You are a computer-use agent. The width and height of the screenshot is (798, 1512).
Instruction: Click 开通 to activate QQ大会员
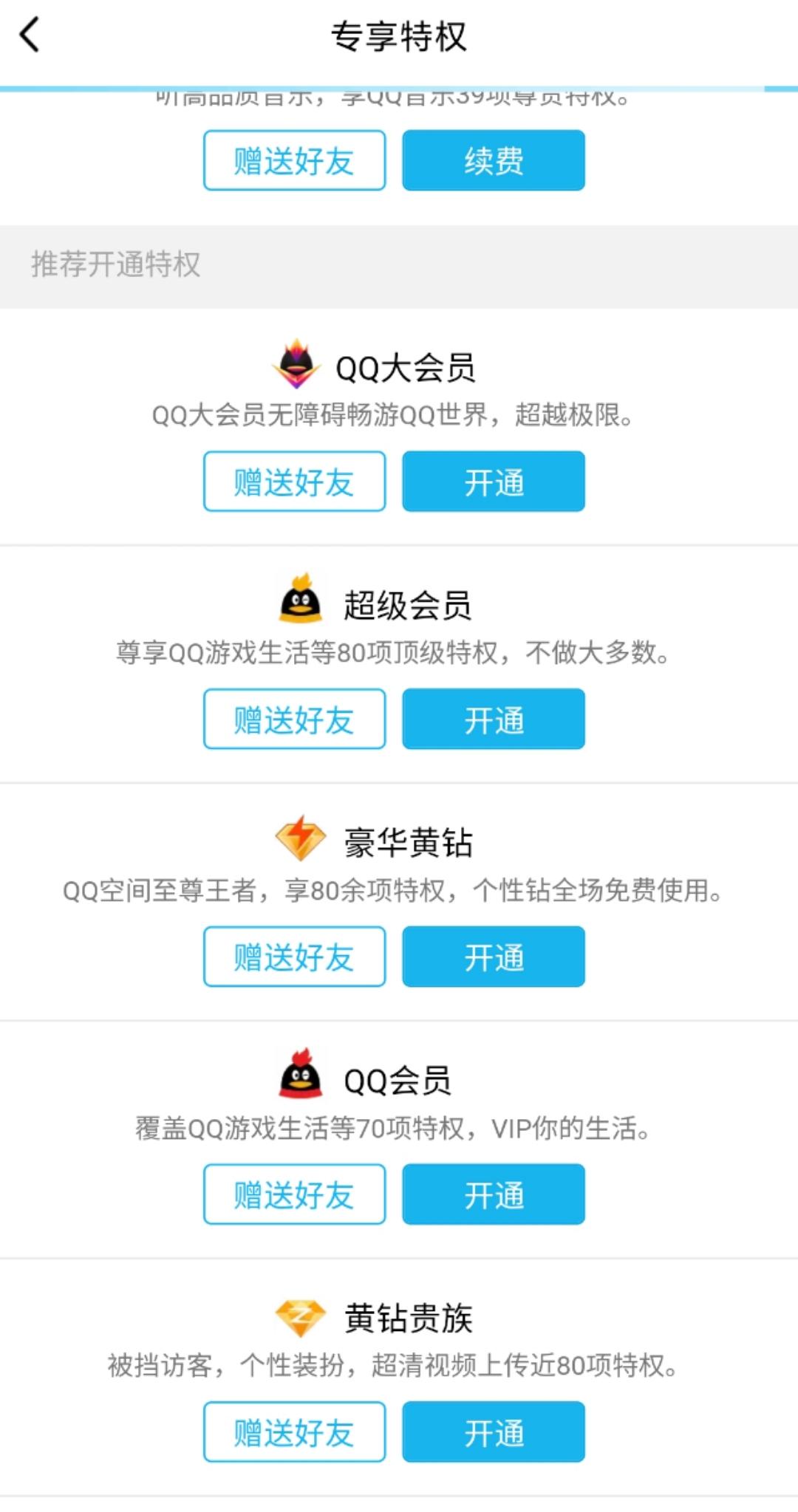(x=492, y=482)
